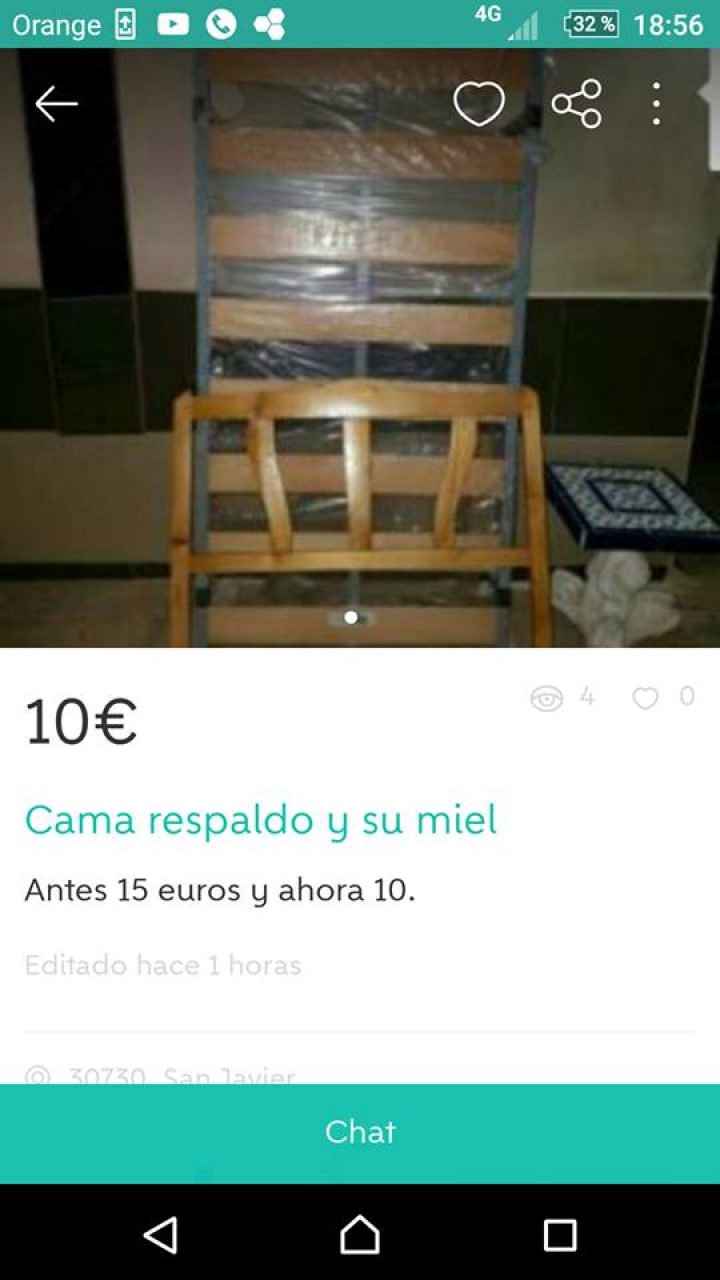Go back using the arrow at top left
Viewport: 720px width, 1280px height.
point(55,103)
